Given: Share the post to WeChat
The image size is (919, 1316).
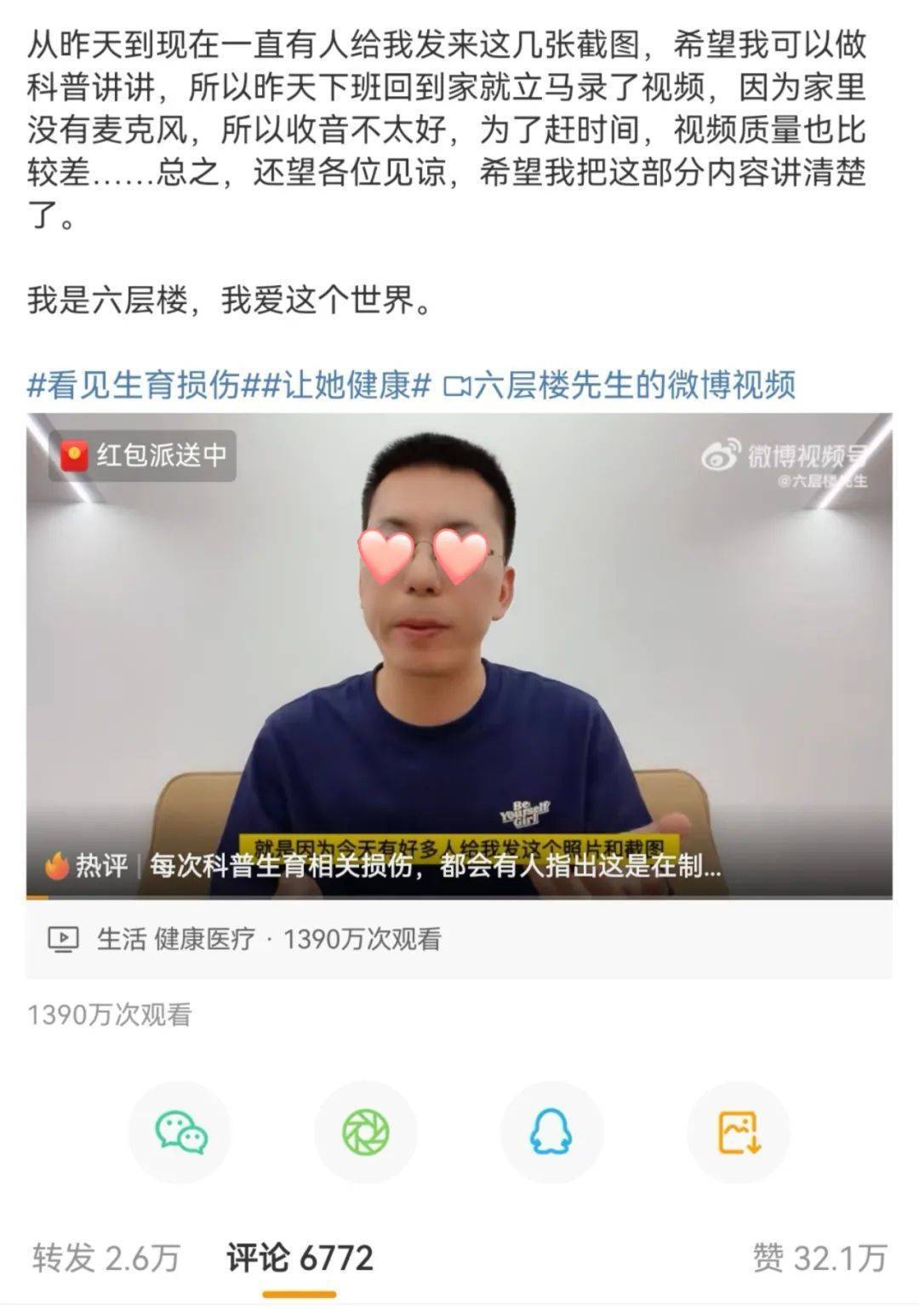Looking at the screenshot, I should [180, 1133].
